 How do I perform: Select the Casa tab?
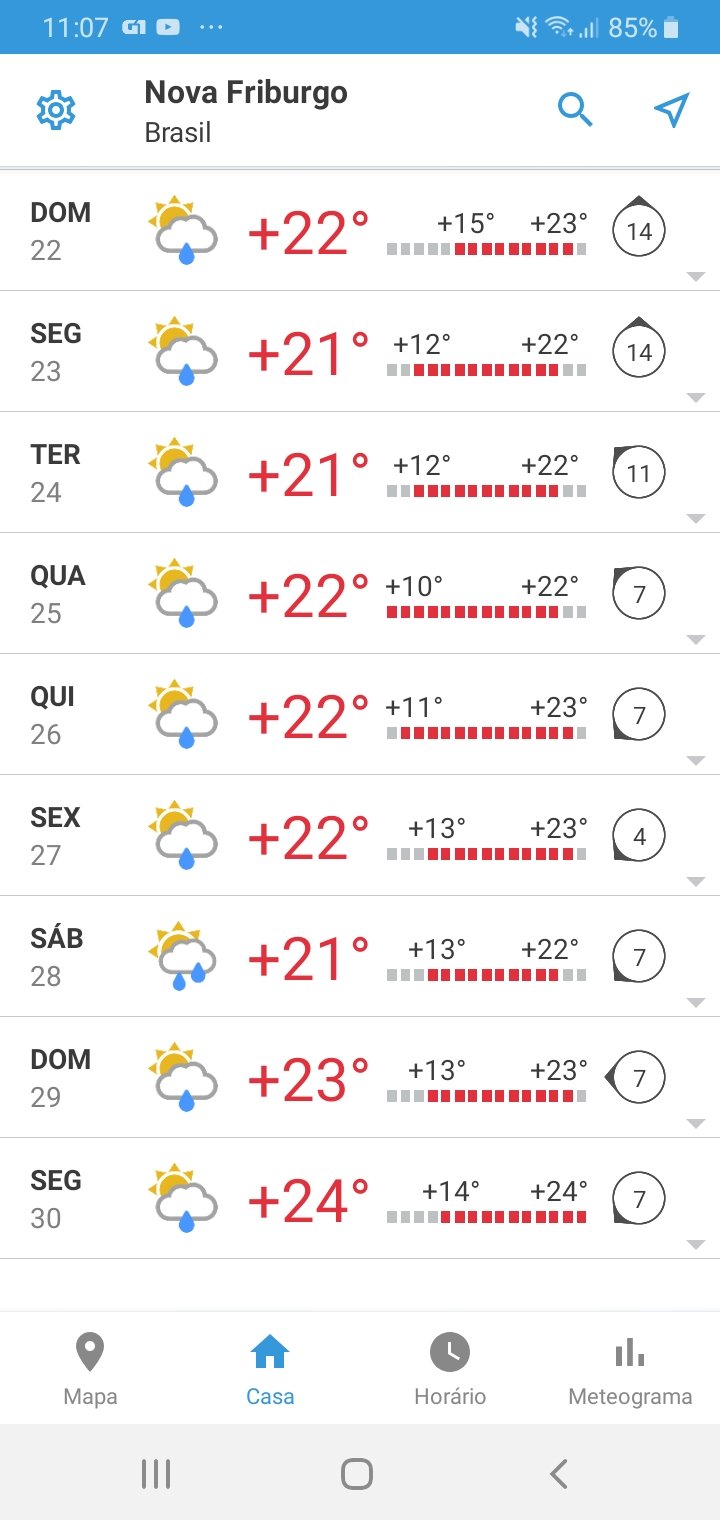[x=270, y=1368]
